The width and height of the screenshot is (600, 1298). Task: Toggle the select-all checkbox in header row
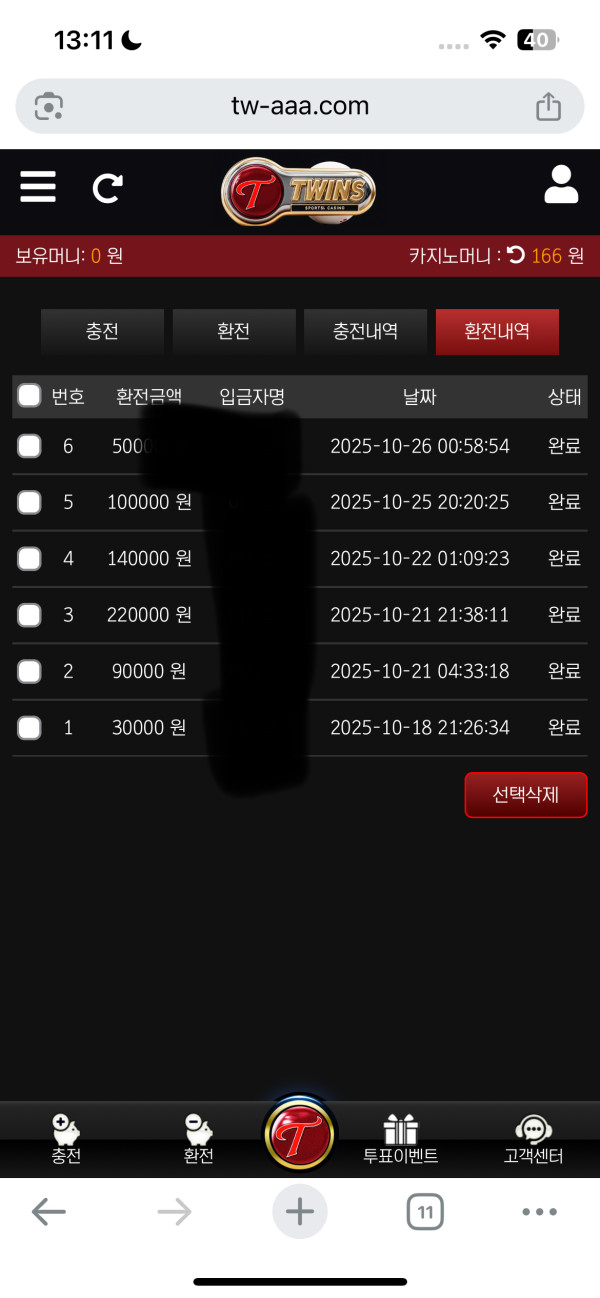(x=30, y=396)
